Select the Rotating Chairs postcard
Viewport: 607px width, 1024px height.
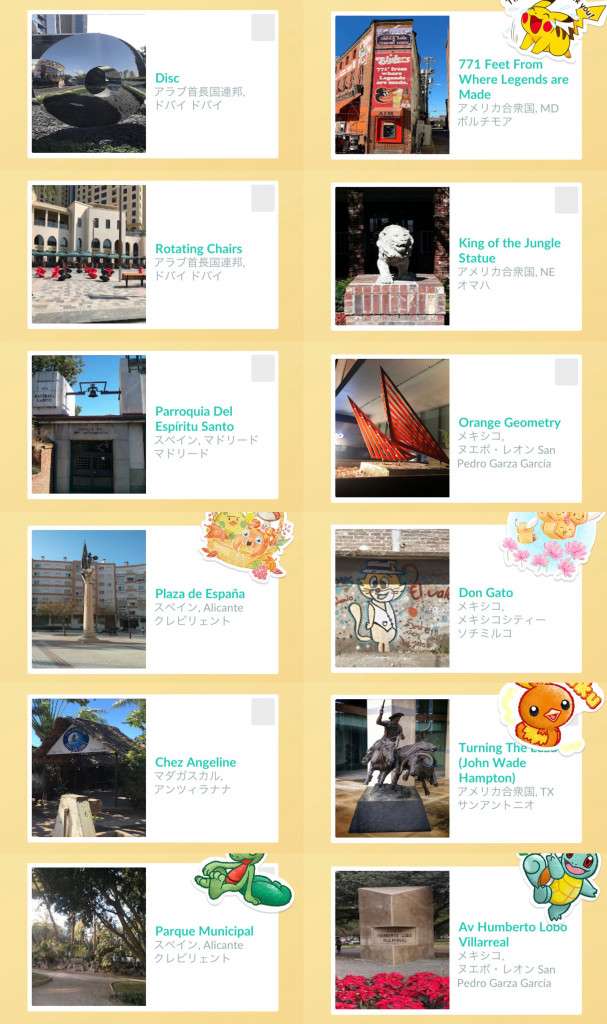point(153,255)
